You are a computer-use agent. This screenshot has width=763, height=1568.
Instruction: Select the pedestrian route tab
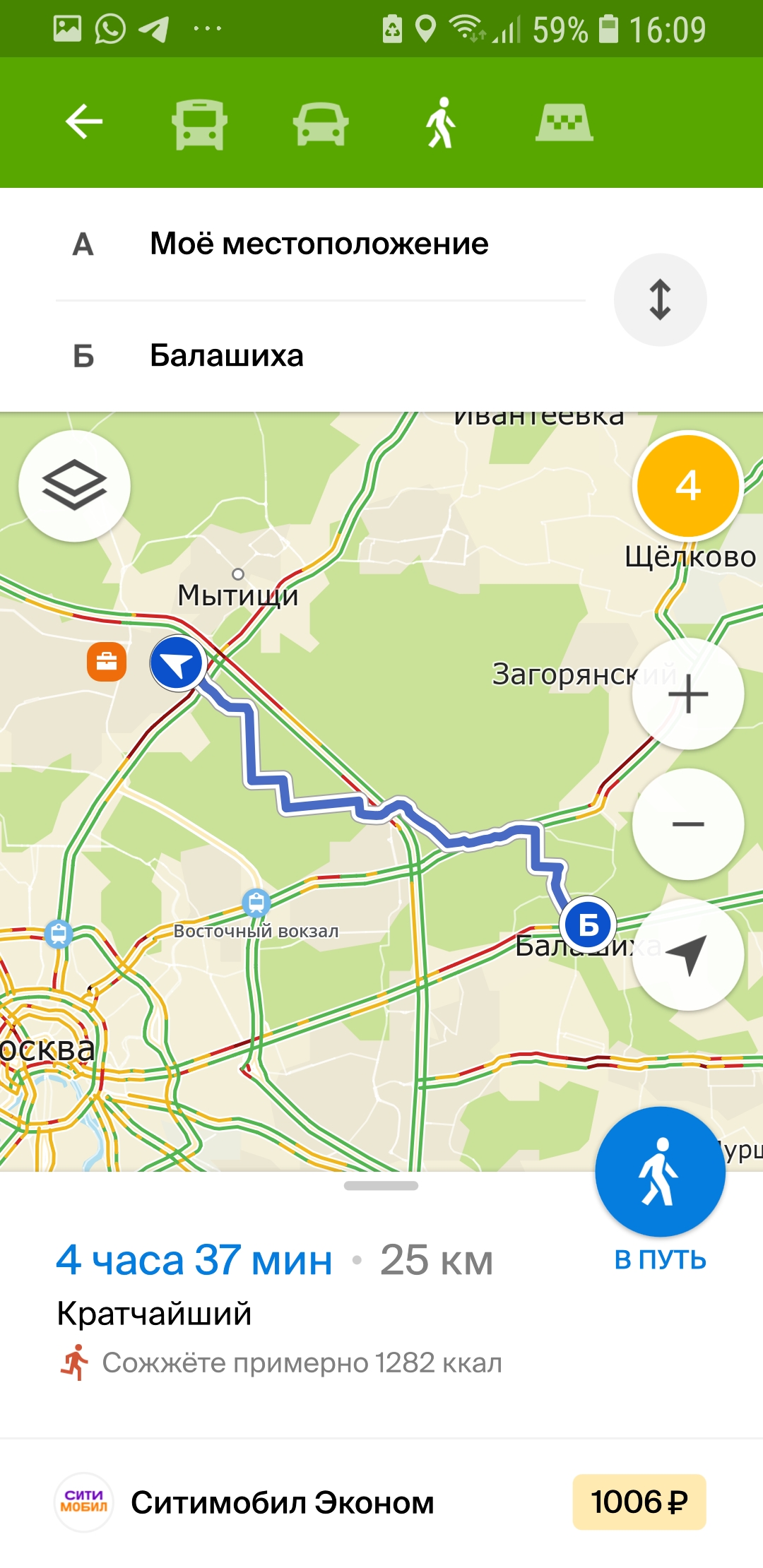(x=441, y=123)
